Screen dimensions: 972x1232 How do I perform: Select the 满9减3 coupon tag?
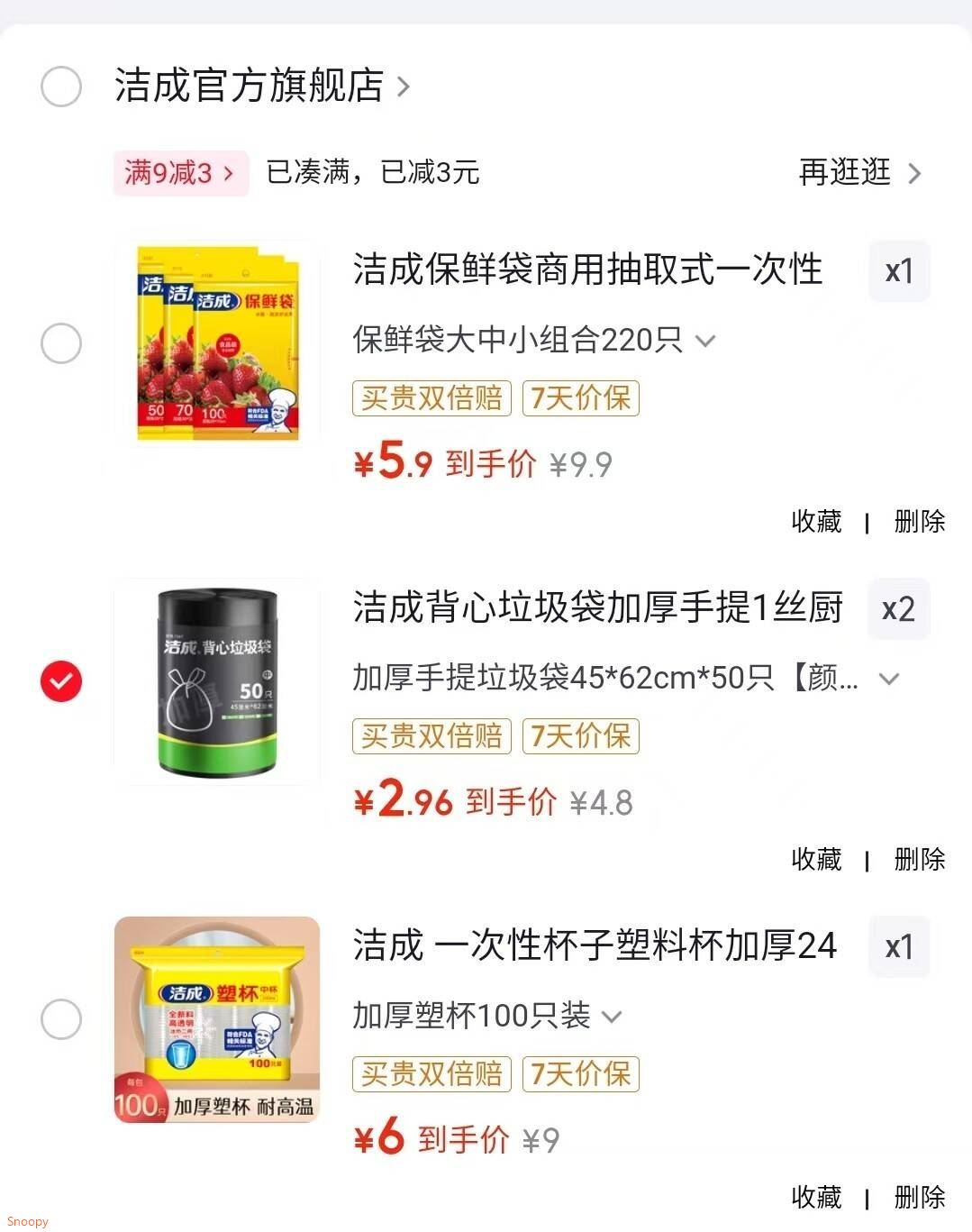[180, 173]
